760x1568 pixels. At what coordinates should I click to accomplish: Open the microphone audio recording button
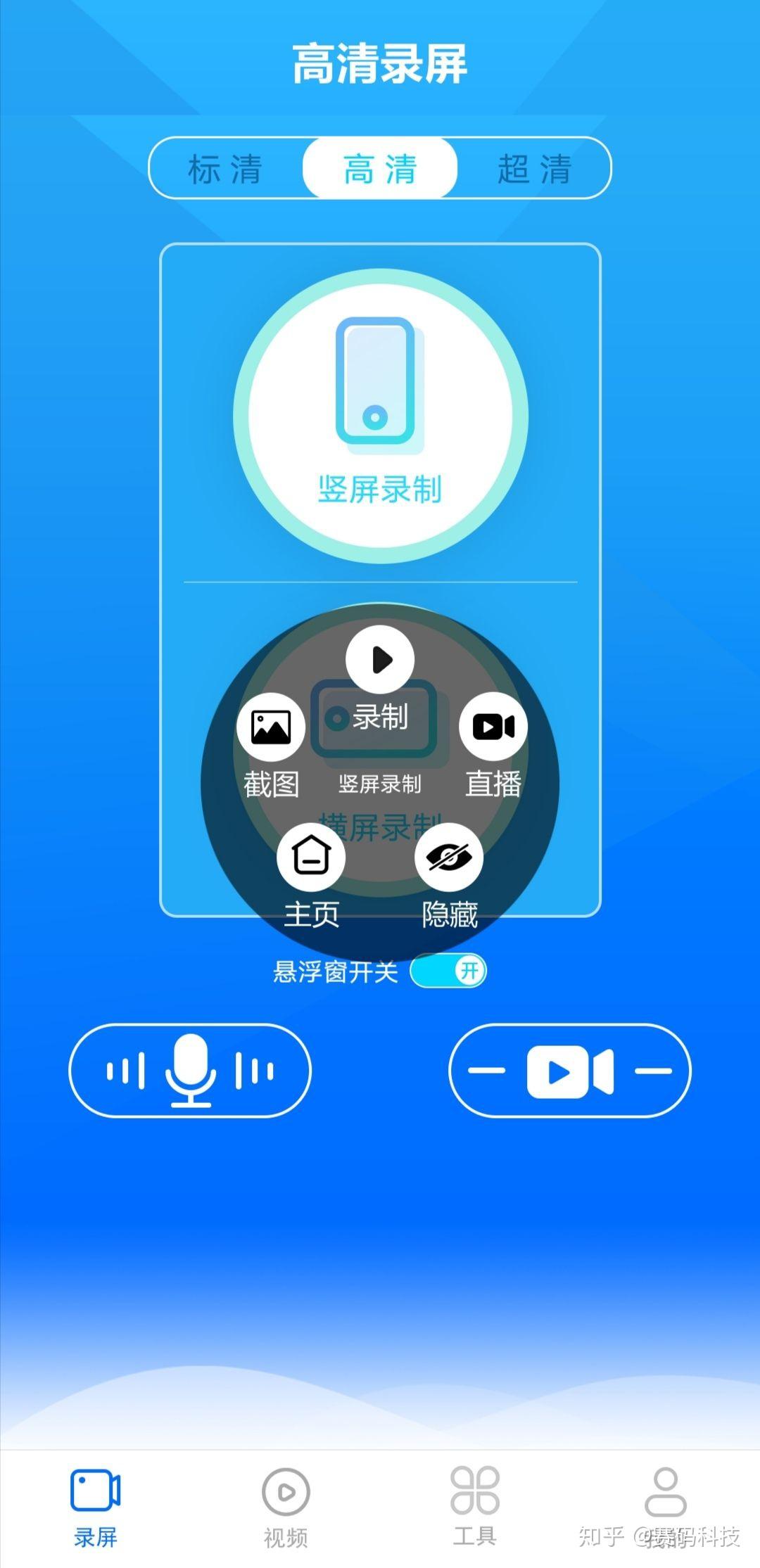(x=190, y=1071)
